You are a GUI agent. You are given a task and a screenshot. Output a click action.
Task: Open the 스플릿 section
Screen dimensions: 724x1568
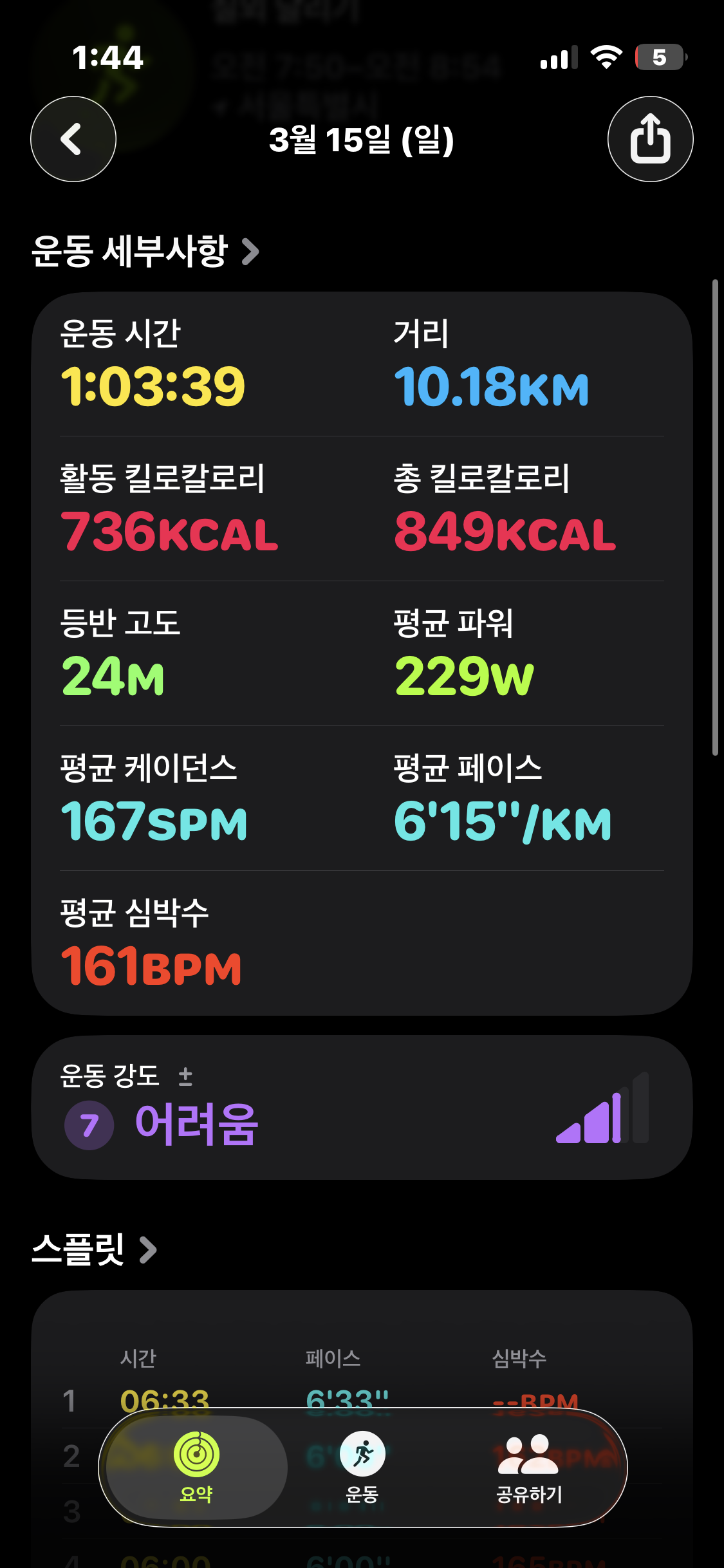(95, 1249)
